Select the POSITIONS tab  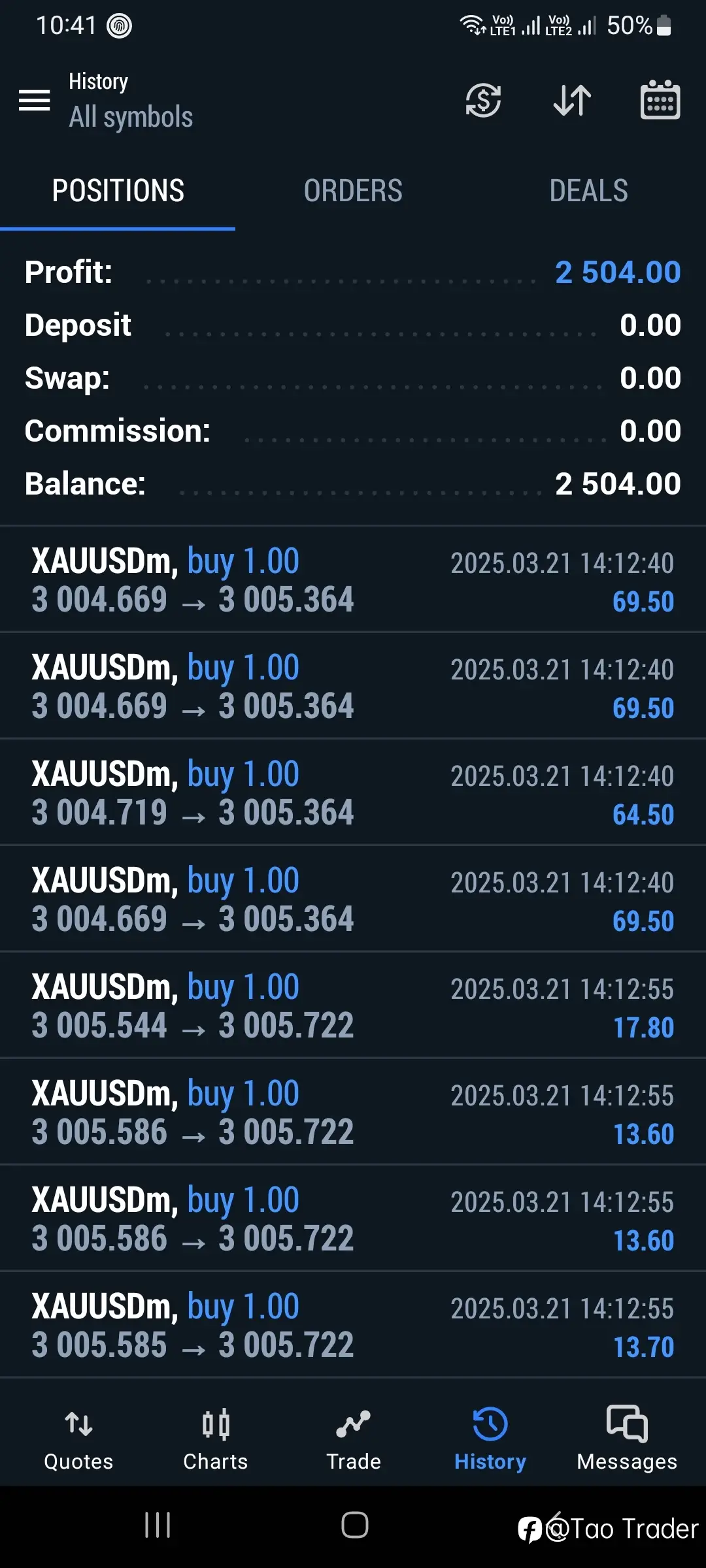point(118,191)
